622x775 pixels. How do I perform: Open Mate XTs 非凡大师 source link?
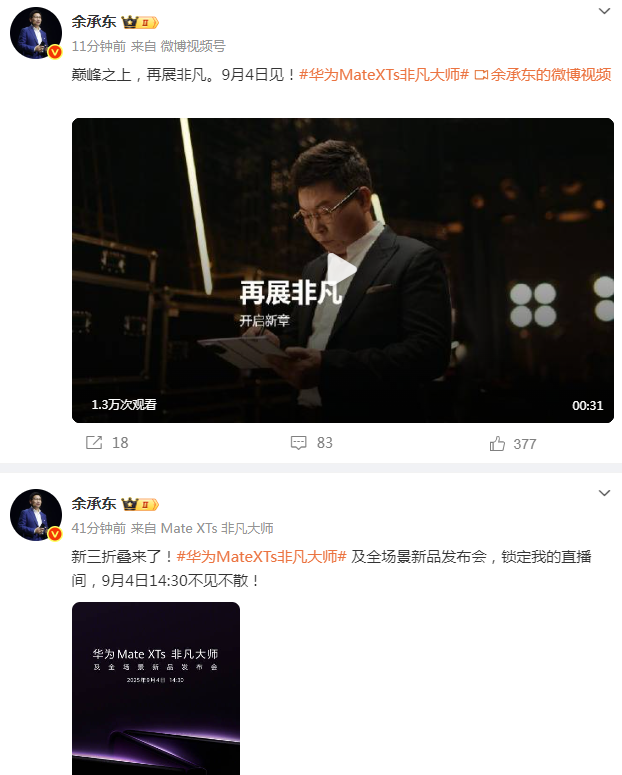point(217,528)
